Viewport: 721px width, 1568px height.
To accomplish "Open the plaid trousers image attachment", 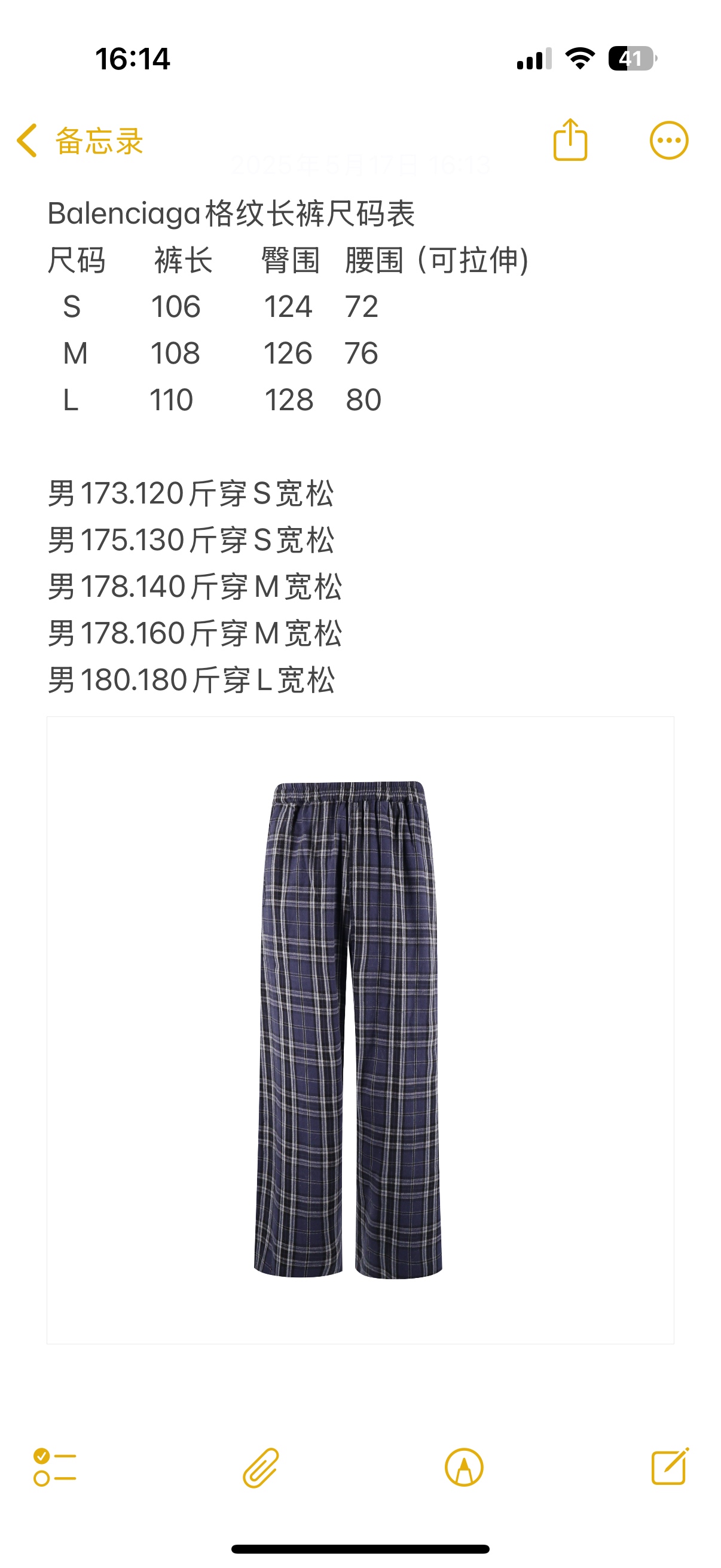I will 348,1029.
